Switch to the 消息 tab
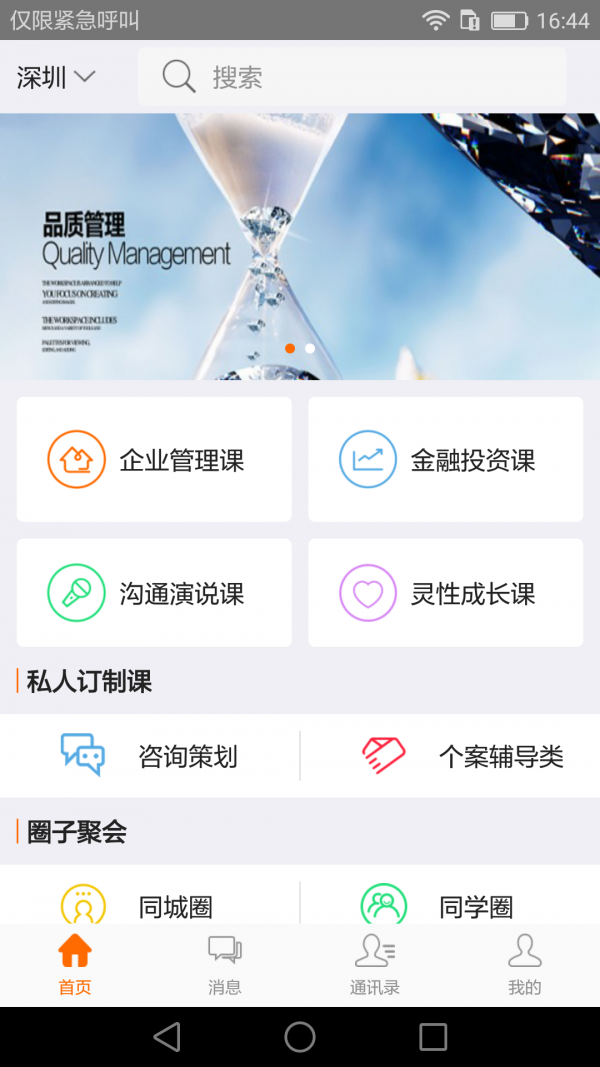 click(225, 965)
